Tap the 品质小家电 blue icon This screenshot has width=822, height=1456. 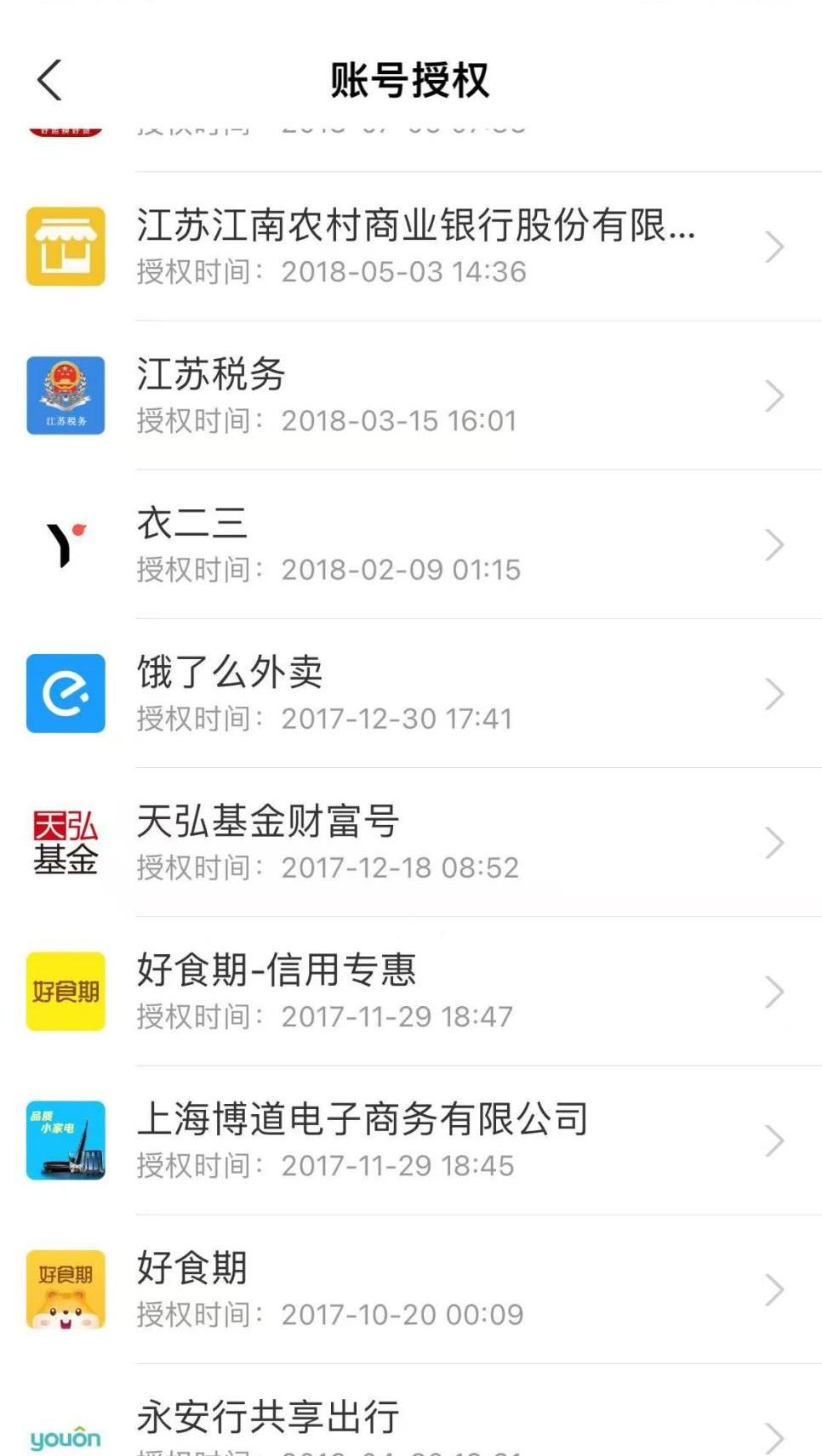(65, 1140)
